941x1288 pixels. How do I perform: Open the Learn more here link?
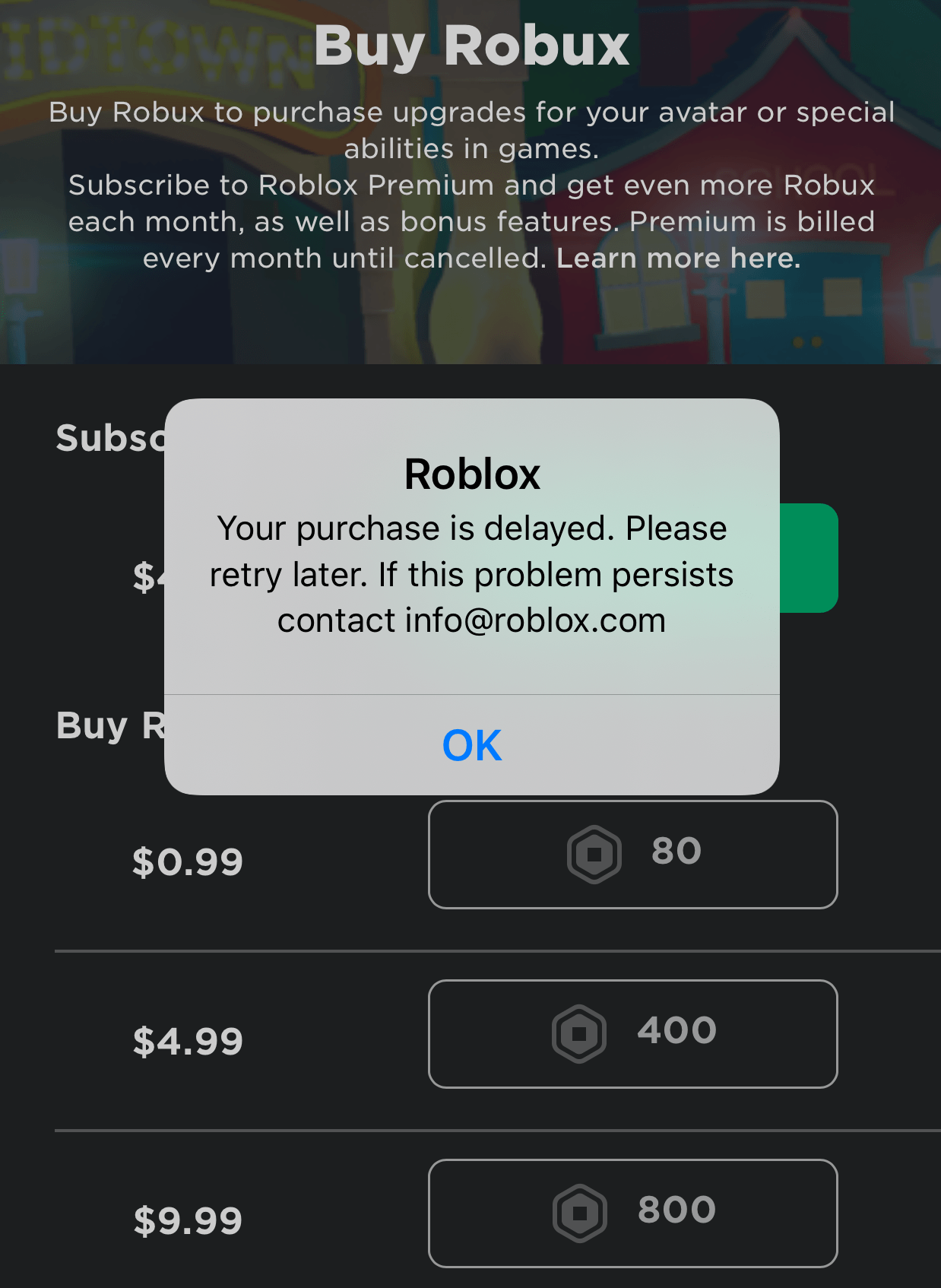point(678,259)
